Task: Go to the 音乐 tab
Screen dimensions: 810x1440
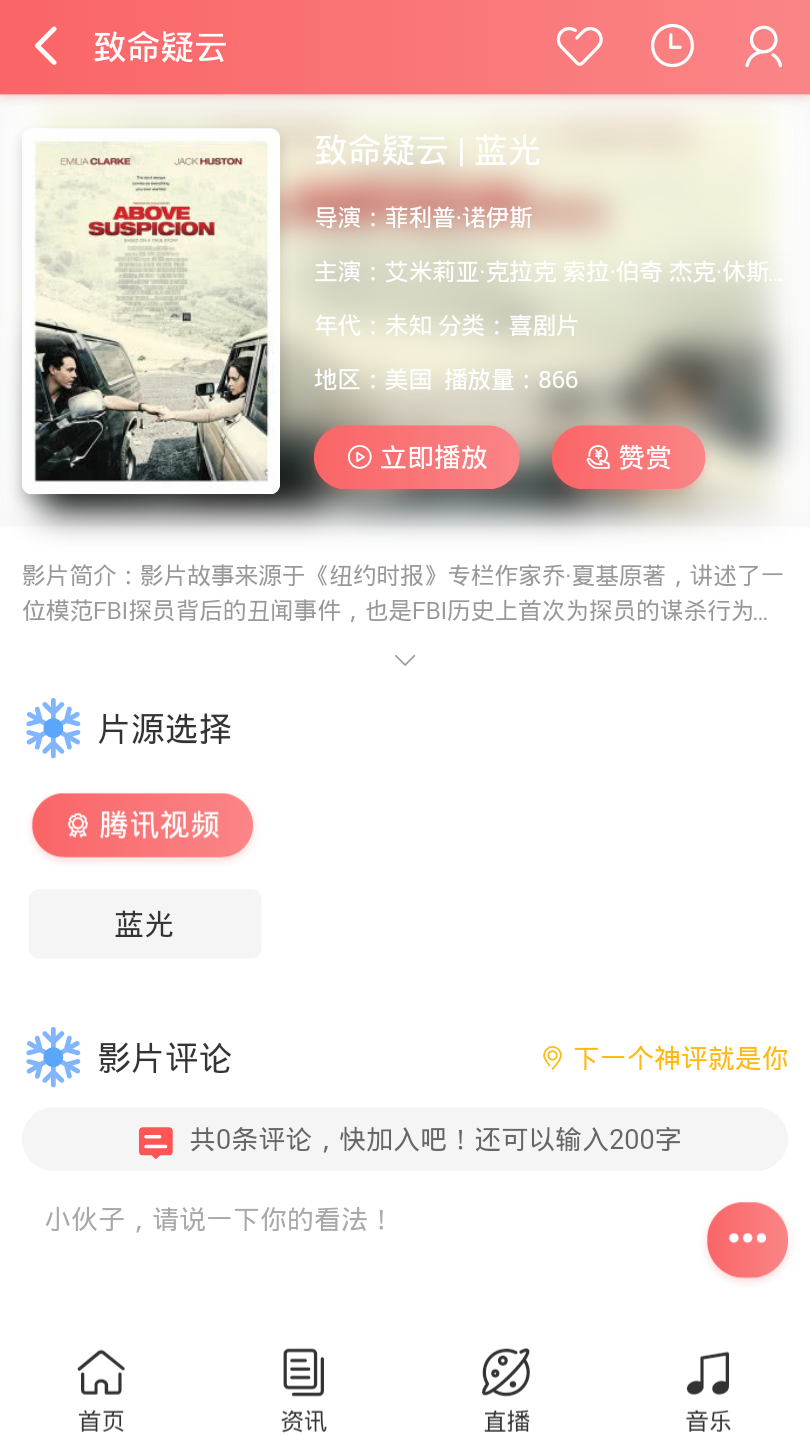Action: [x=708, y=1390]
